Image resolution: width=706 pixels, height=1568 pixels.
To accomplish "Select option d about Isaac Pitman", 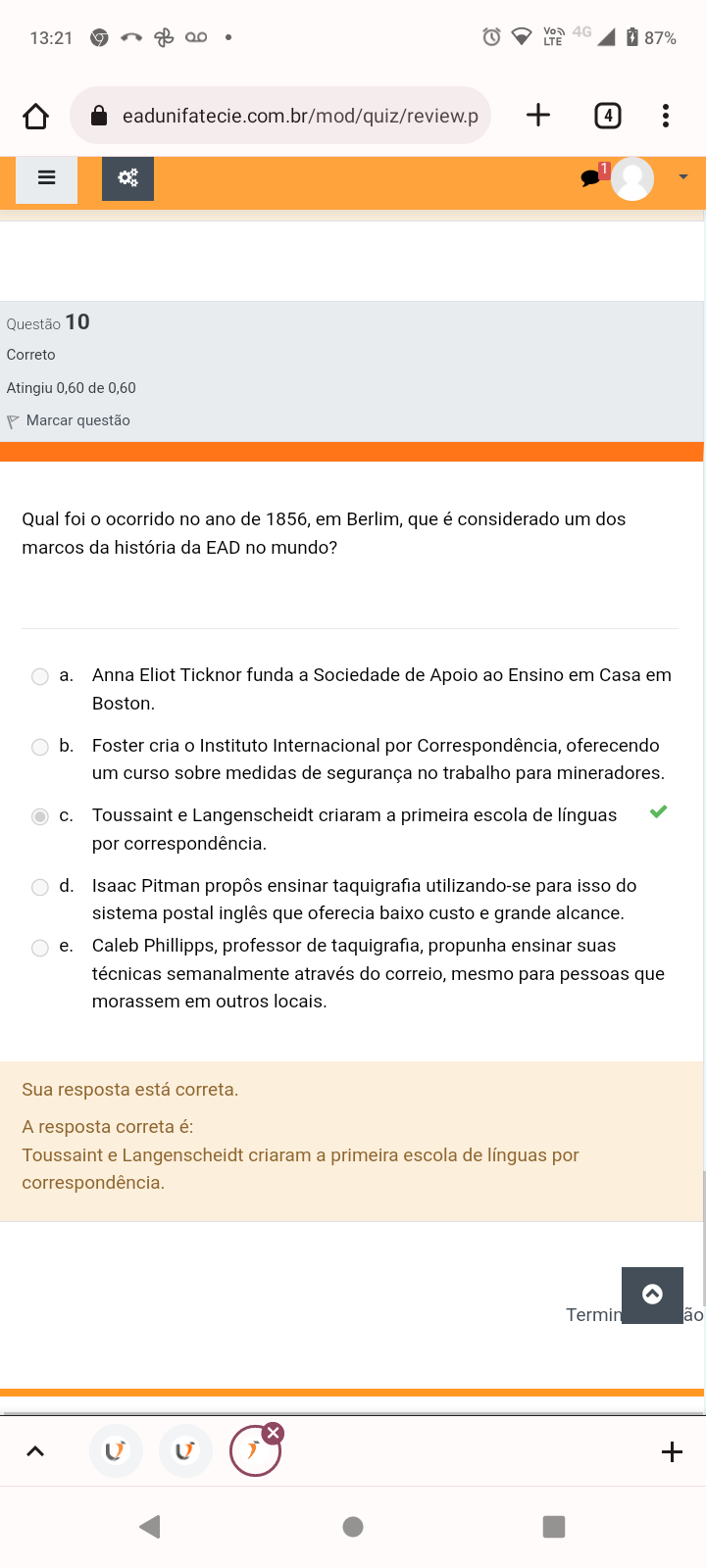I will [x=40, y=887].
